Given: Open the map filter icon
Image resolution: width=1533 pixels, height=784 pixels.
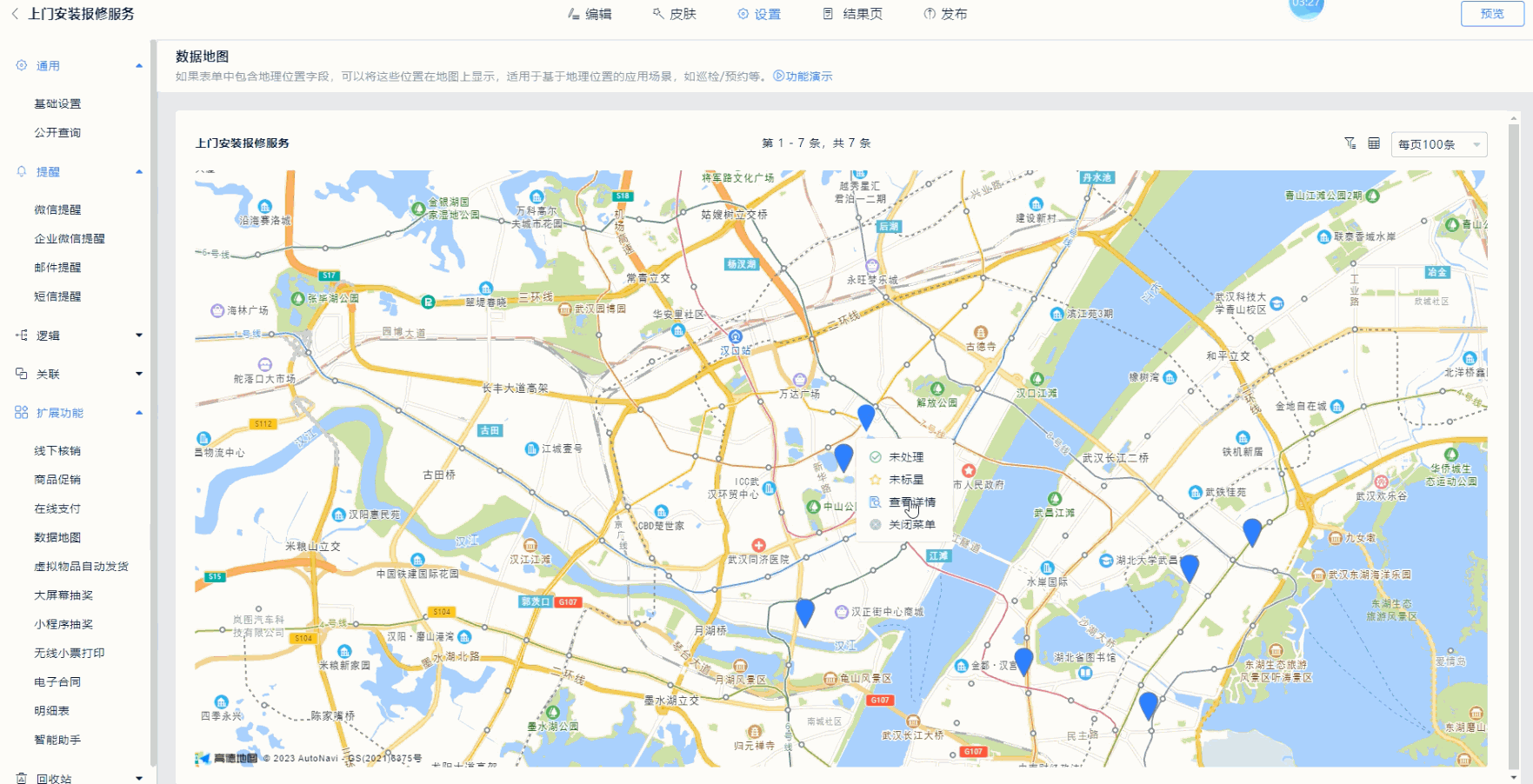Looking at the screenshot, I should [x=1350, y=143].
